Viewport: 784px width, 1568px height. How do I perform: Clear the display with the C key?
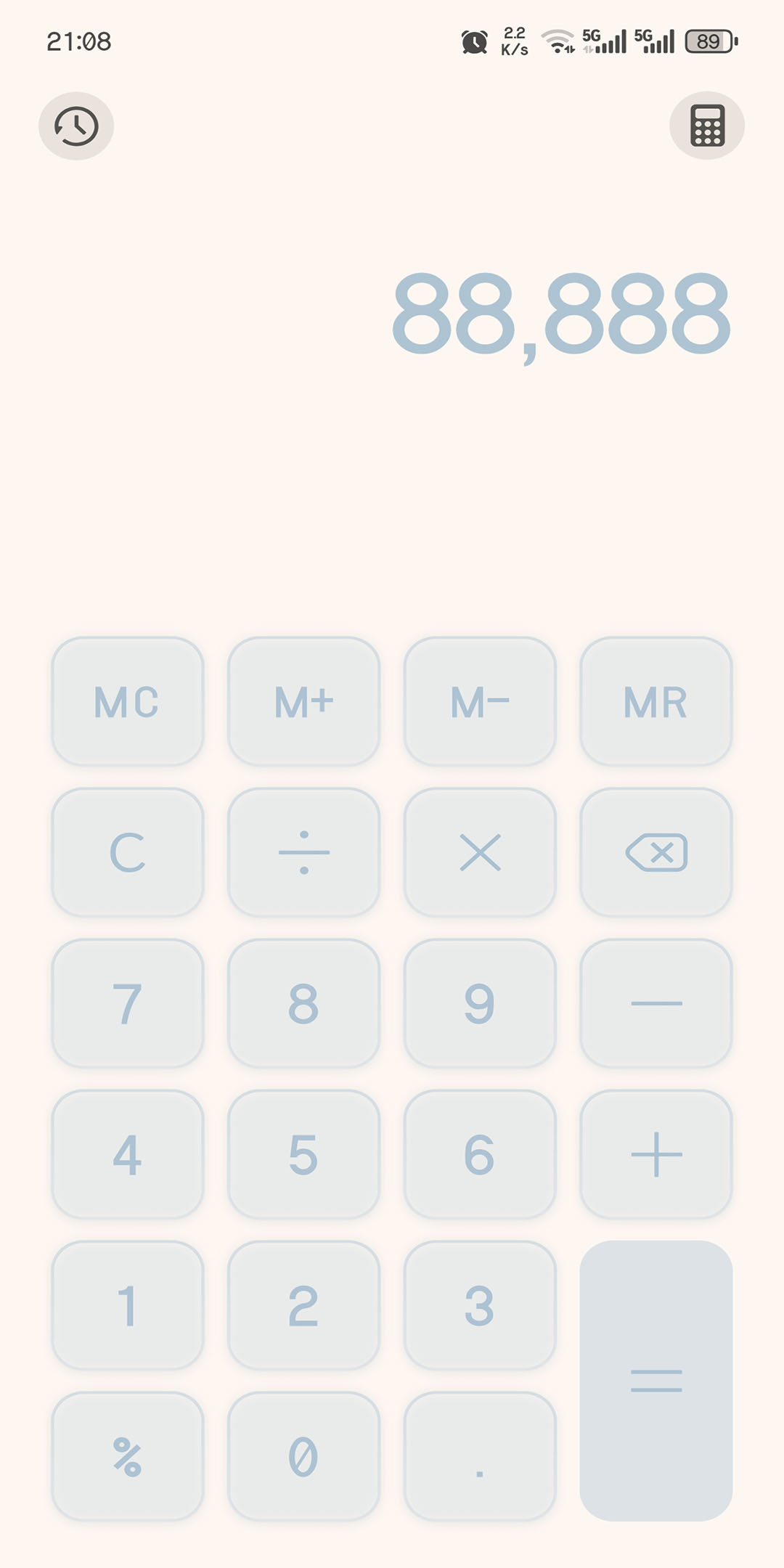[127, 852]
